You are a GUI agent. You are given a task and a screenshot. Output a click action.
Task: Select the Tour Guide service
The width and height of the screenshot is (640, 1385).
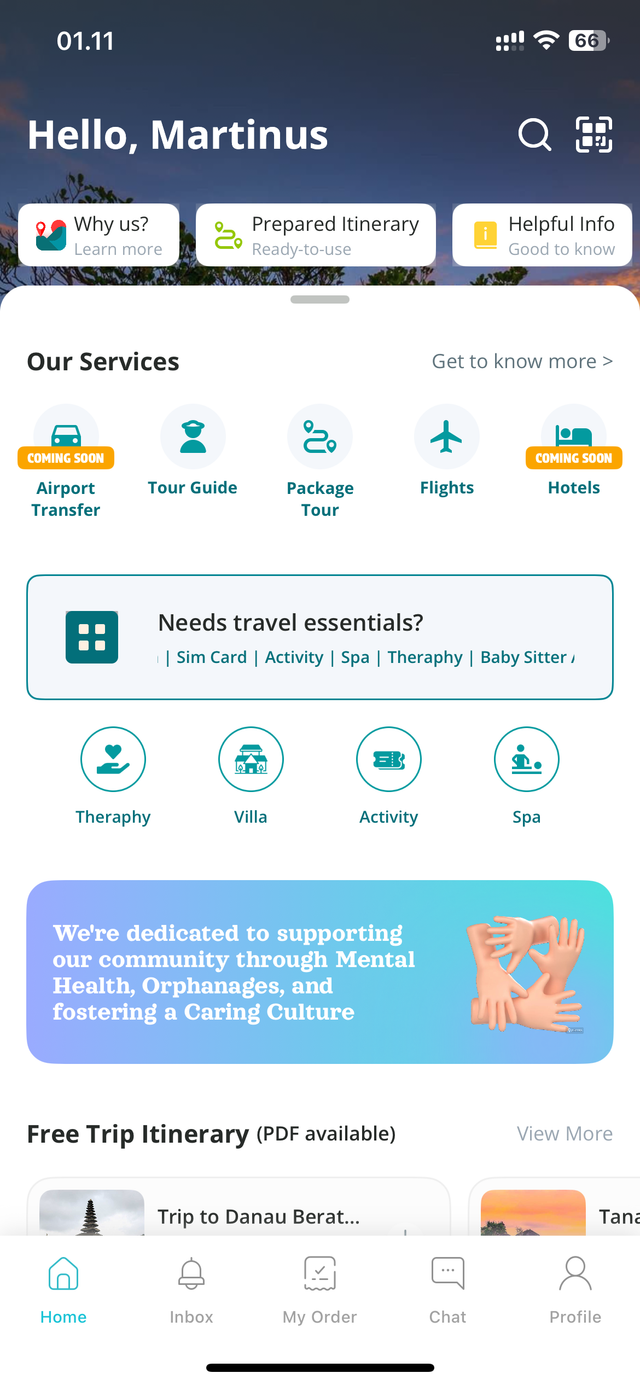193,450
